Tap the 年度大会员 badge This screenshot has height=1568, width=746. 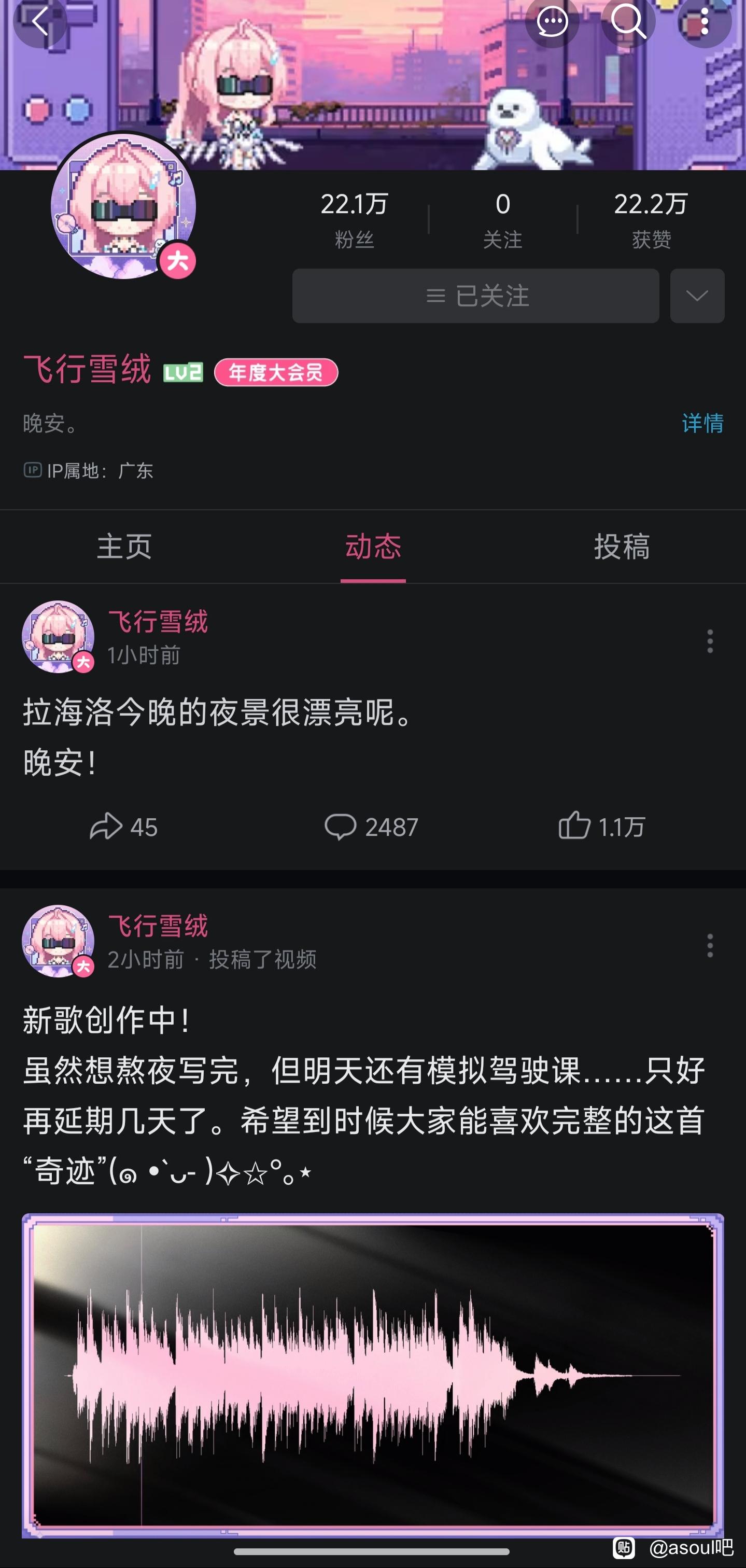(x=276, y=372)
